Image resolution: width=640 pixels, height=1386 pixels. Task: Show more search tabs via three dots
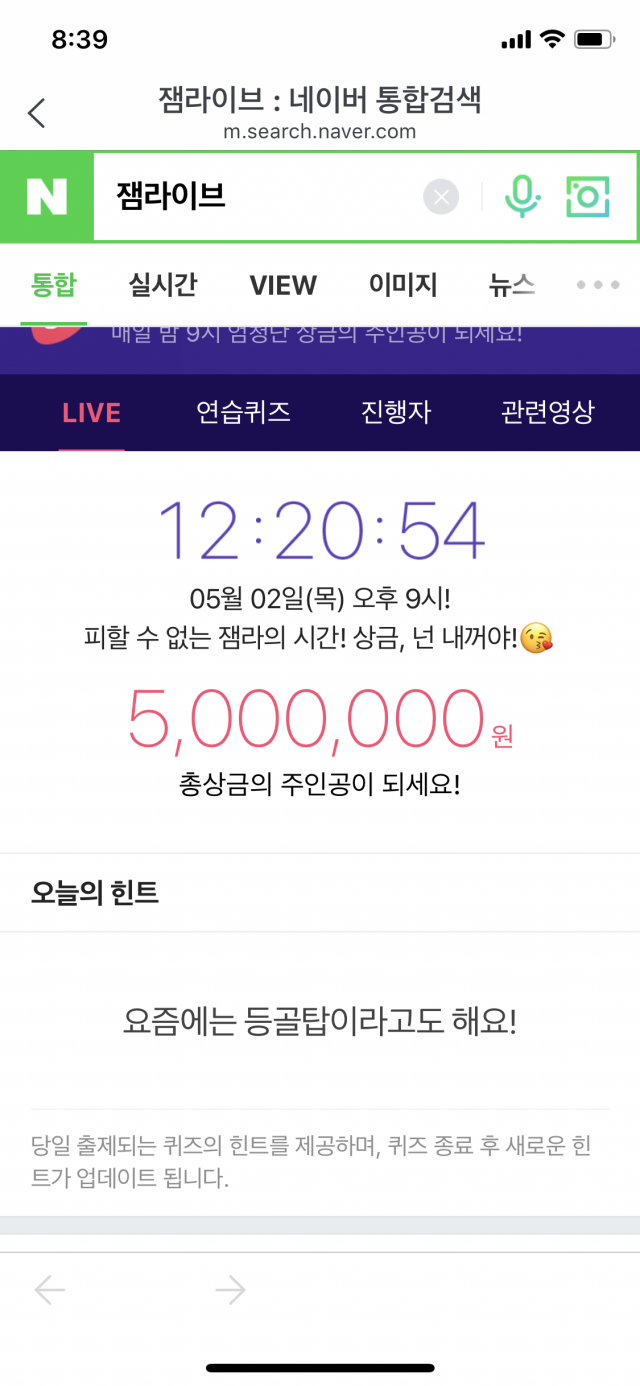[598, 285]
